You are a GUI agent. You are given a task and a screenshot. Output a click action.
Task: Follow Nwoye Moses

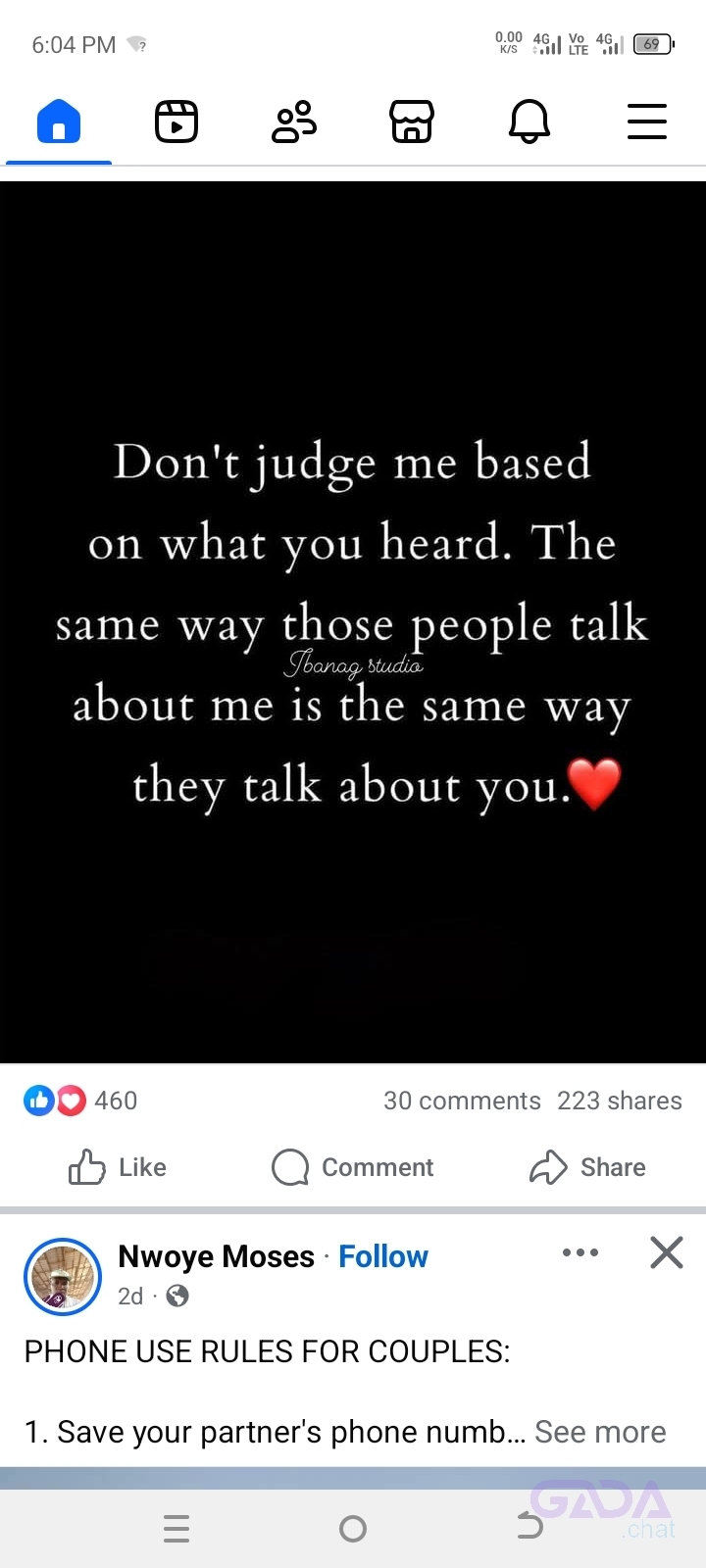pyautogui.click(x=383, y=1256)
